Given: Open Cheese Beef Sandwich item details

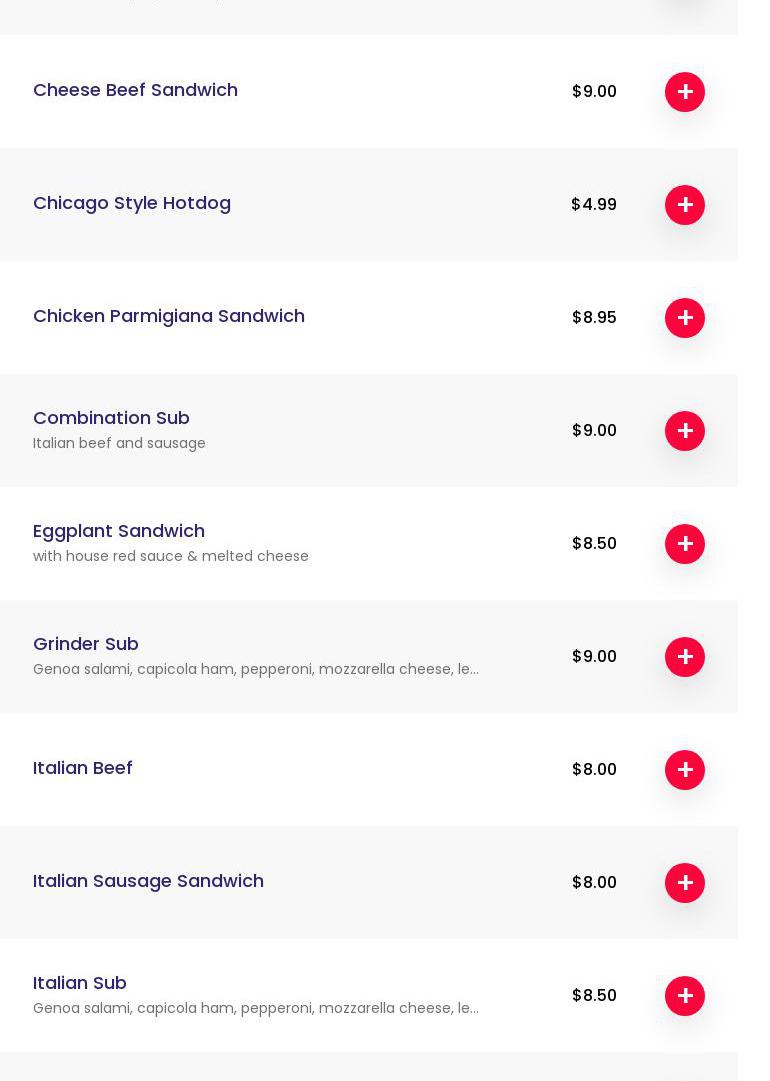Looking at the screenshot, I should (136, 90).
